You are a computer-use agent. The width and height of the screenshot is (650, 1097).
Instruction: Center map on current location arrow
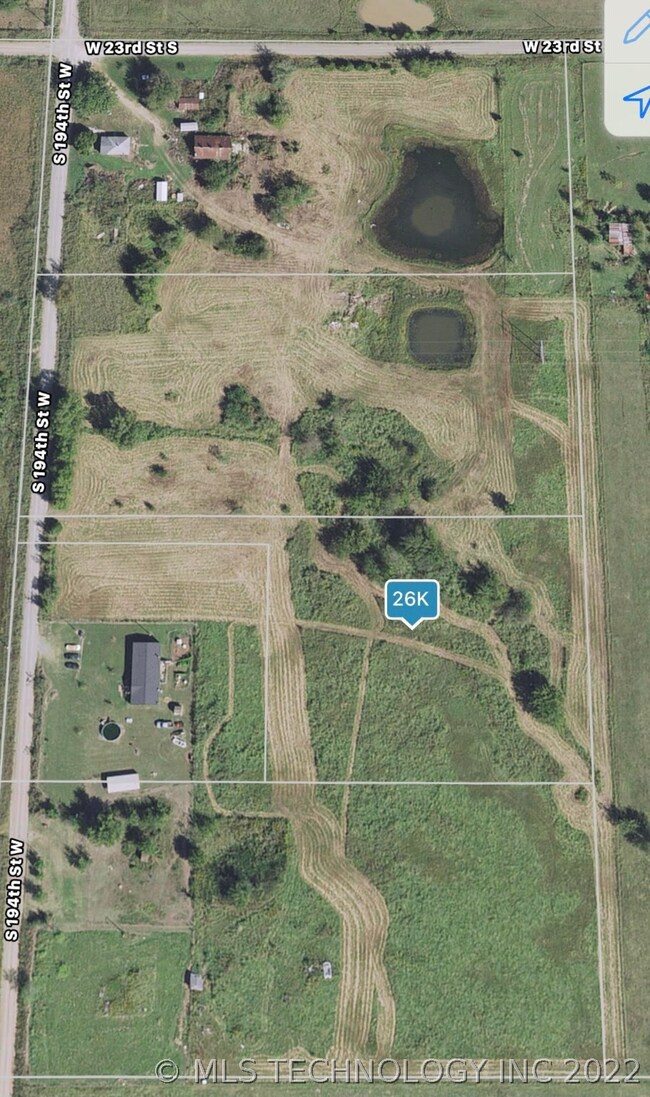[635, 98]
